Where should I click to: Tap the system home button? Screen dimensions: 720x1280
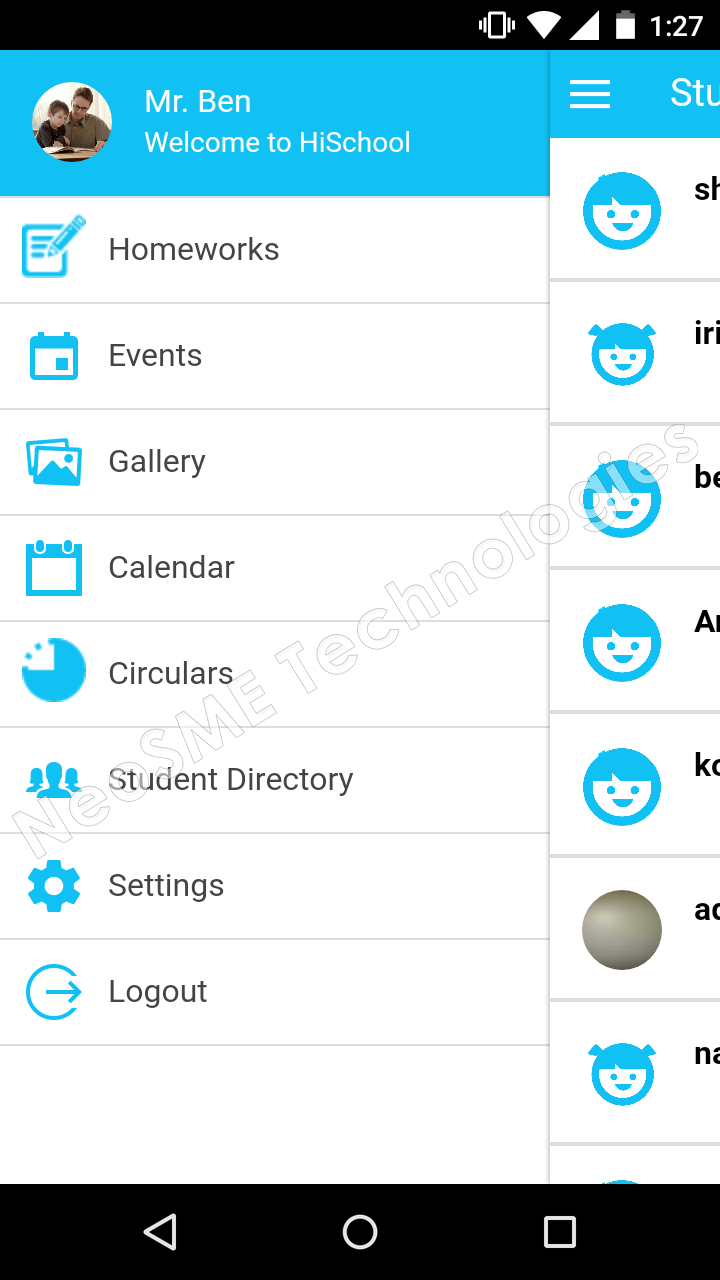click(x=360, y=1232)
